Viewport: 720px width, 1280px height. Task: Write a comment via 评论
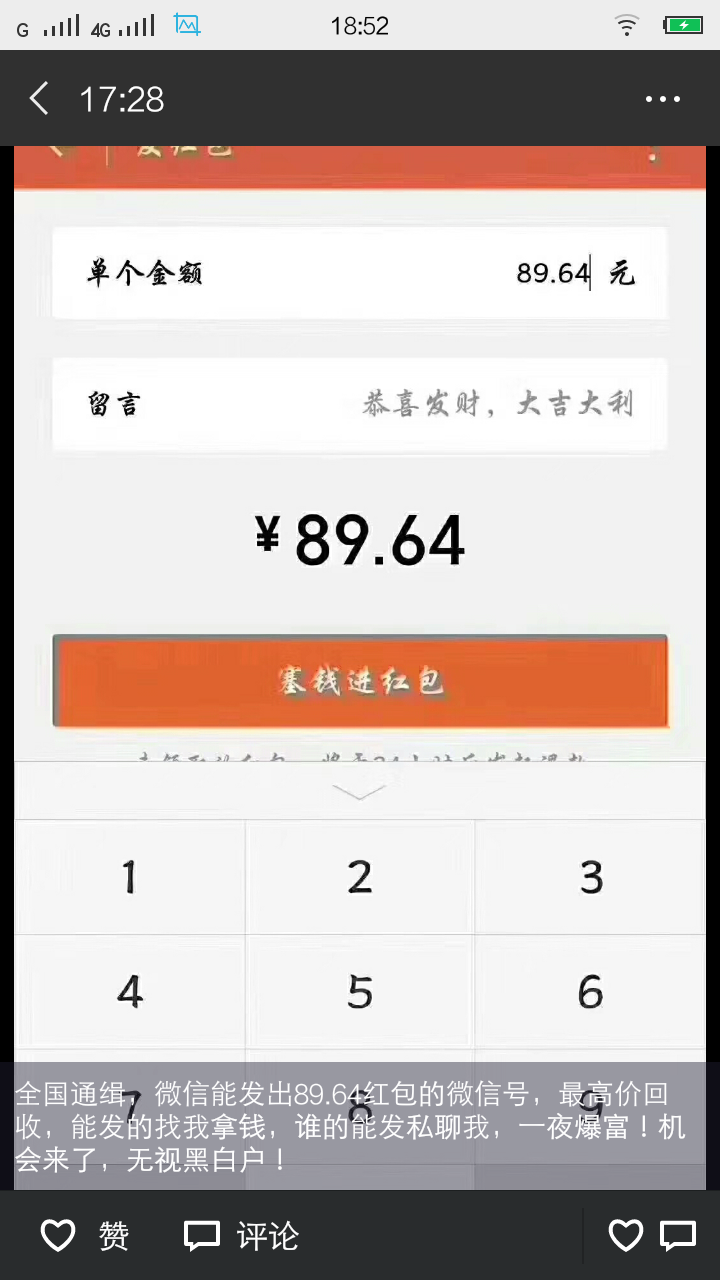pos(242,1236)
